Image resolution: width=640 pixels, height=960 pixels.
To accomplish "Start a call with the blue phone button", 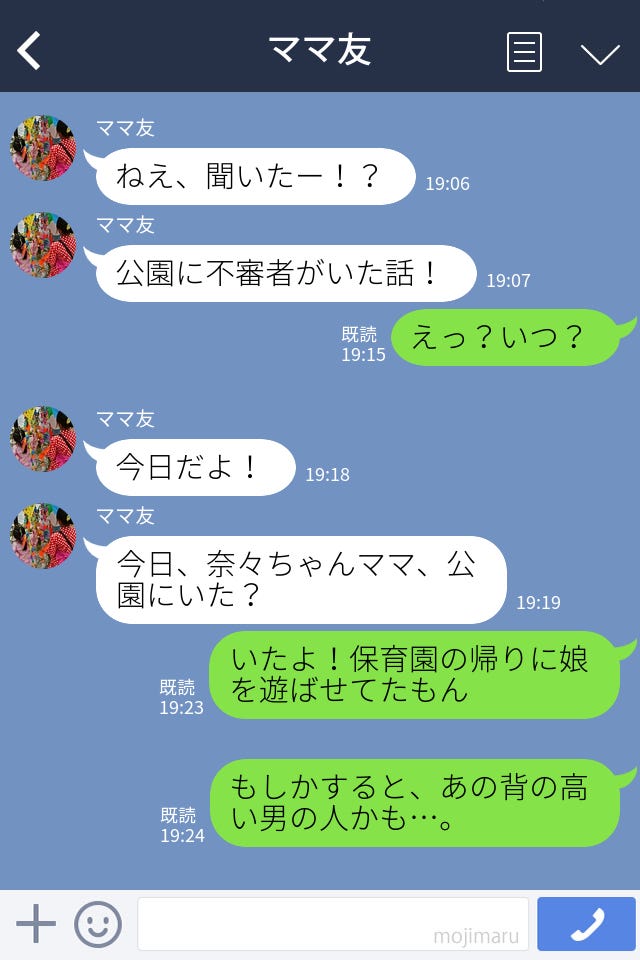I will point(586,924).
